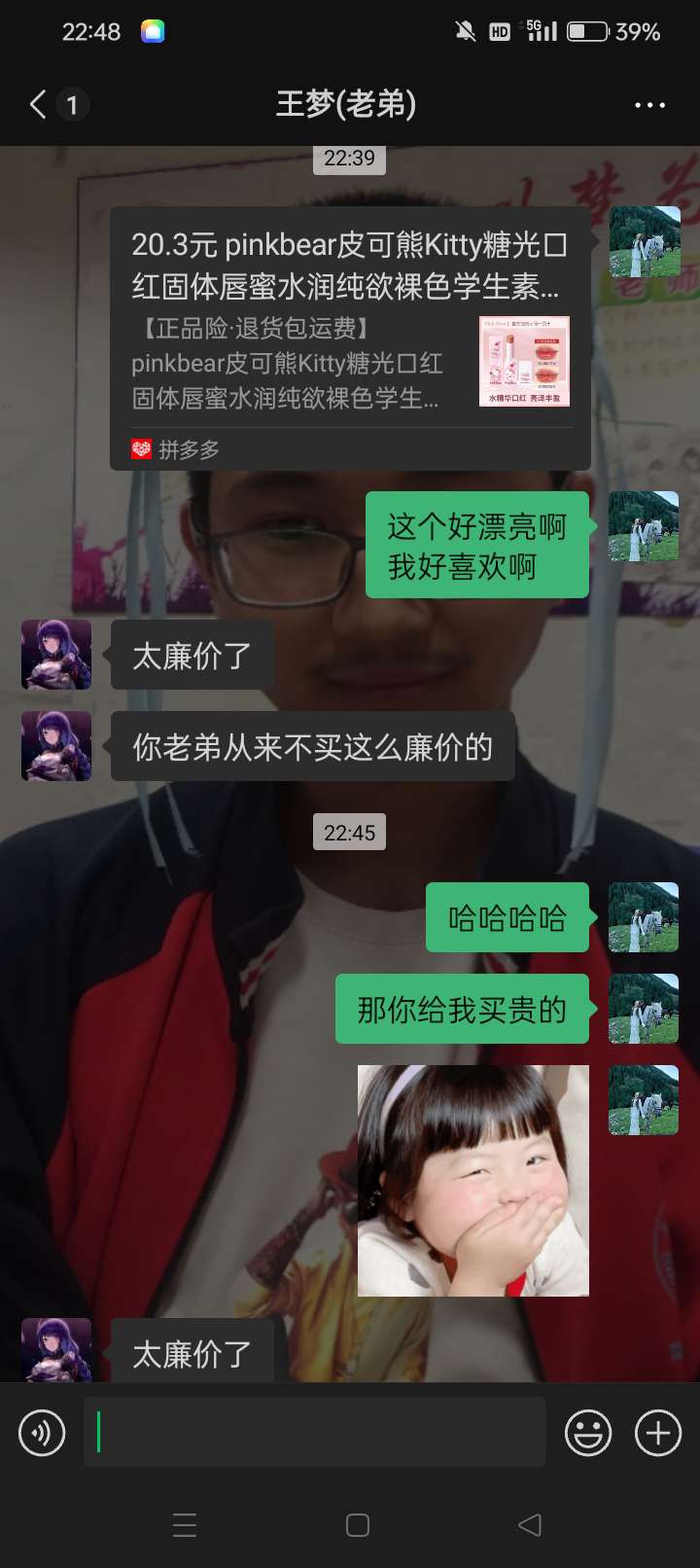The width and height of the screenshot is (700, 1568).
Task: Focus the message text field
Action: pos(314,1432)
